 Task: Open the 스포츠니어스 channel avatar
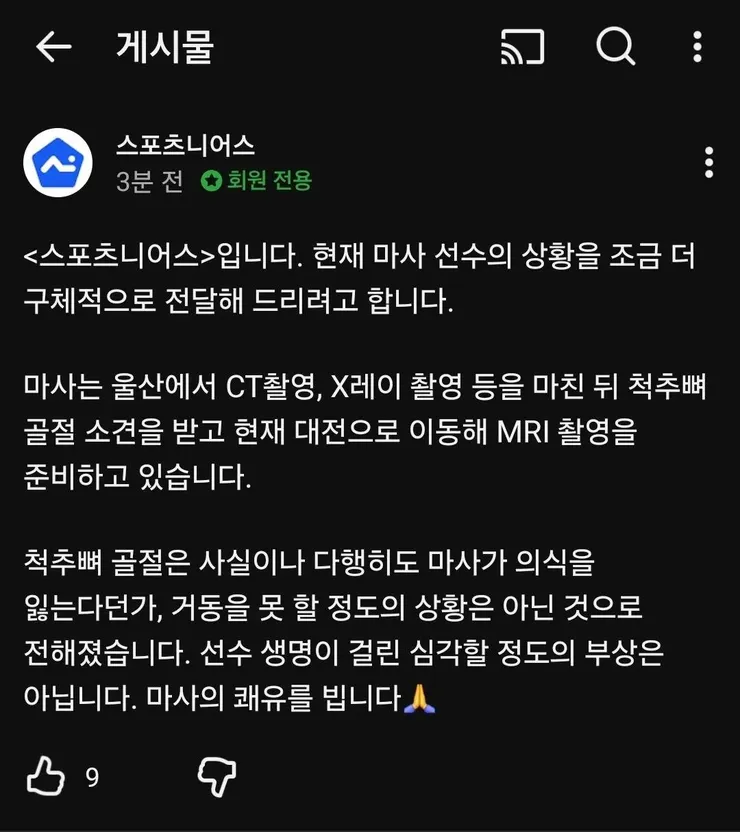coord(58,162)
